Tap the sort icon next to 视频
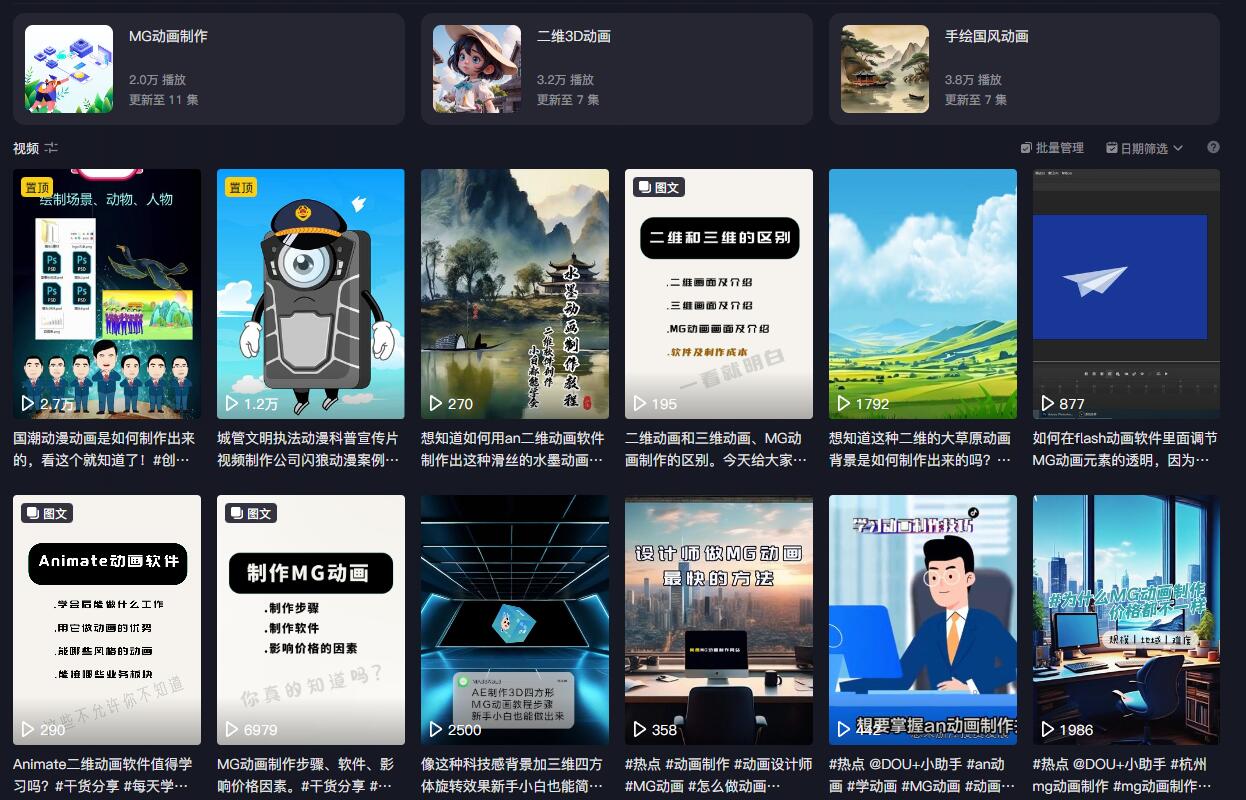 coord(51,148)
